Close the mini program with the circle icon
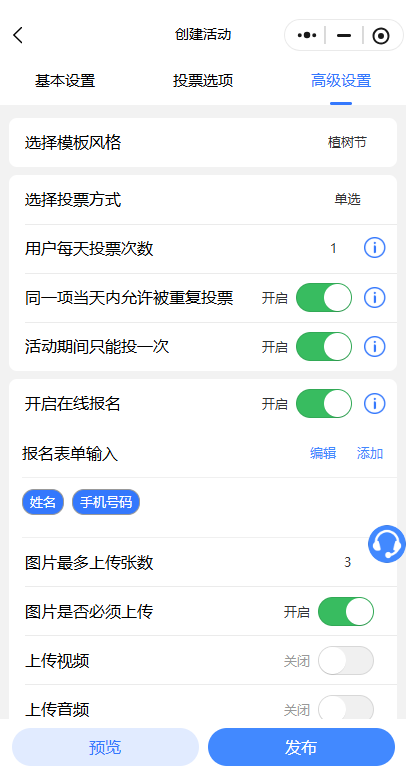 381,36
